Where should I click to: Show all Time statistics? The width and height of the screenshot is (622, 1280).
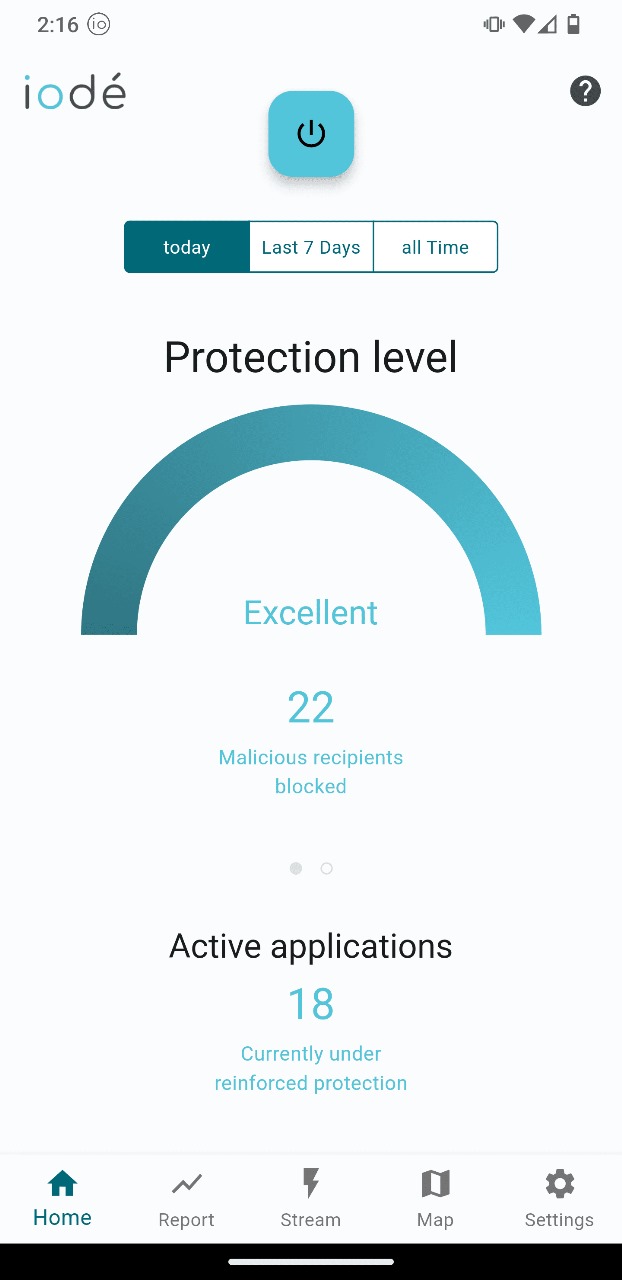(x=435, y=247)
